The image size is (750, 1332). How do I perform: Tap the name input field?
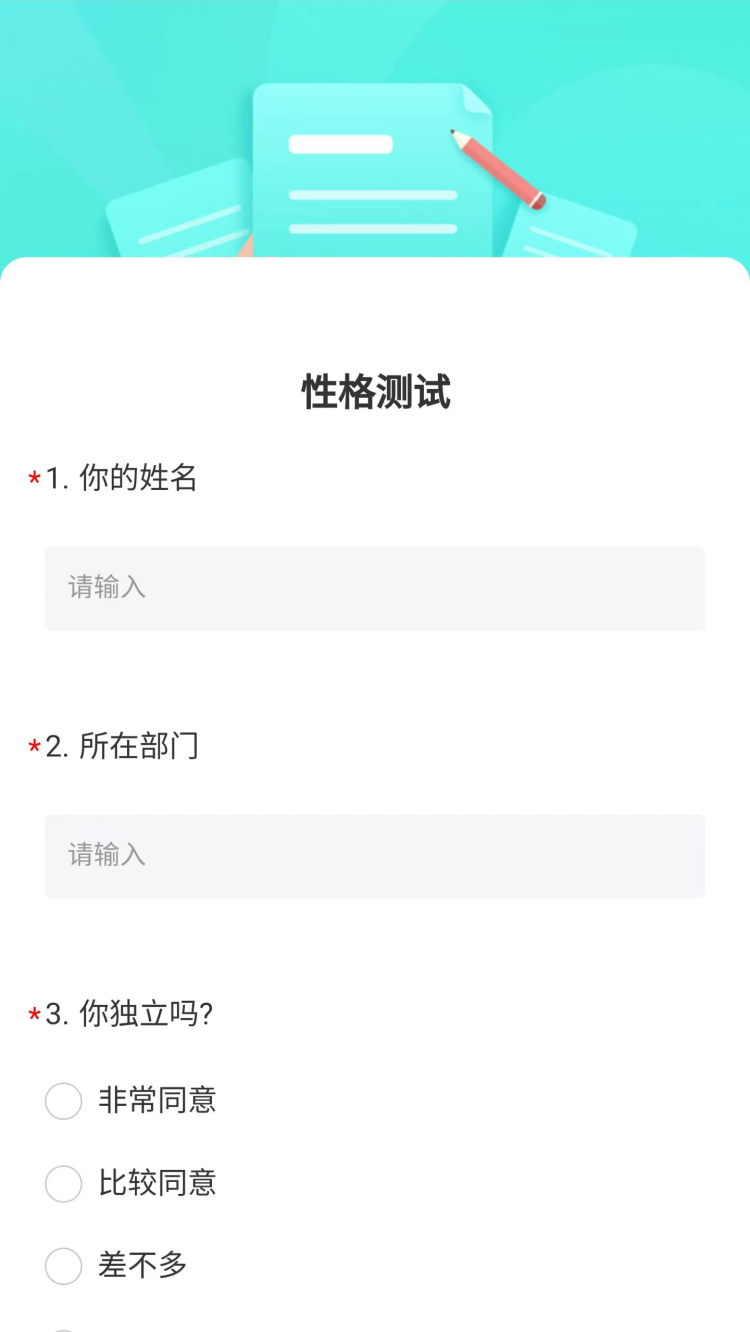[x=375, y=588]
